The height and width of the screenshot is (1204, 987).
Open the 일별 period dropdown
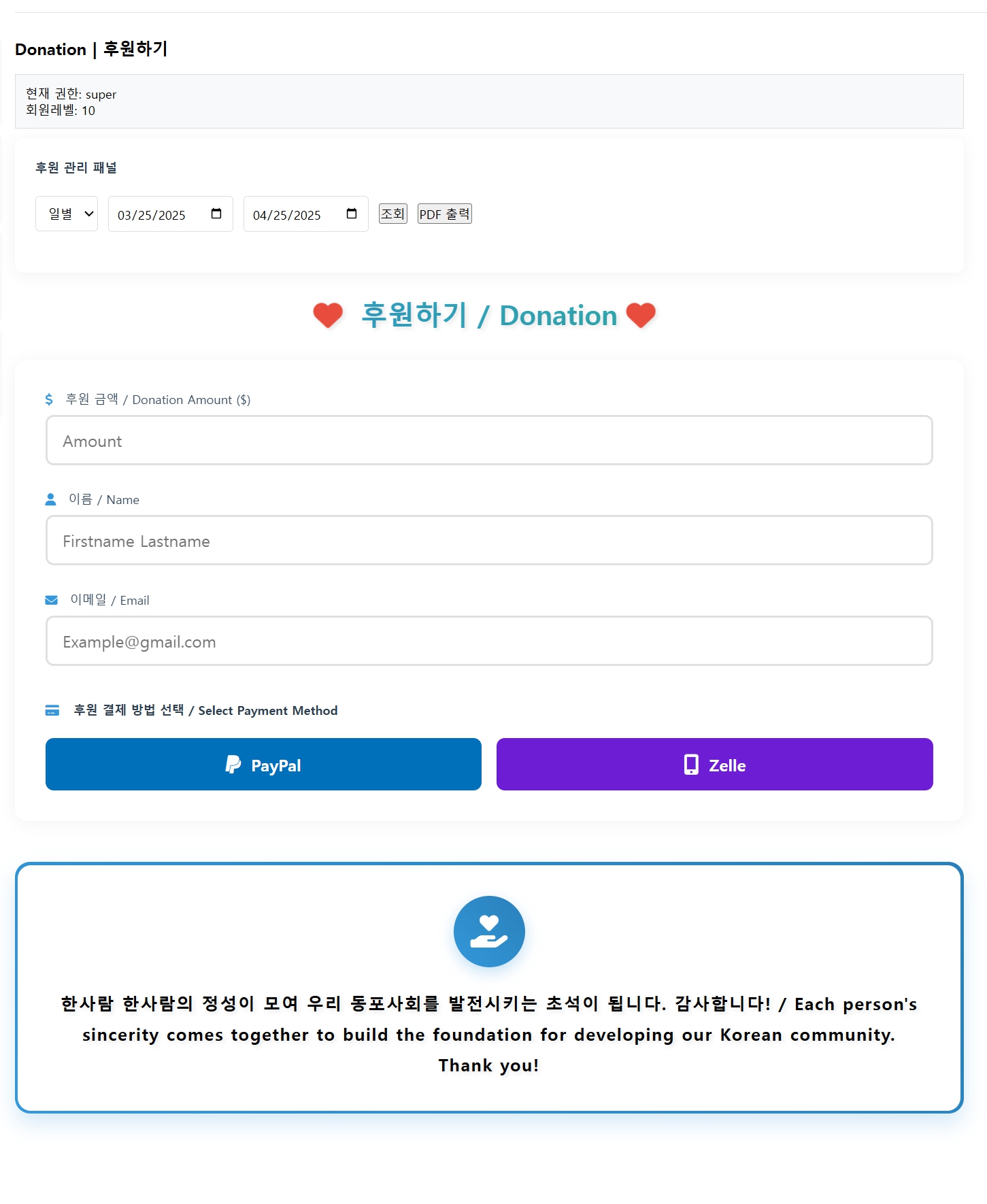tap(67, 214)
